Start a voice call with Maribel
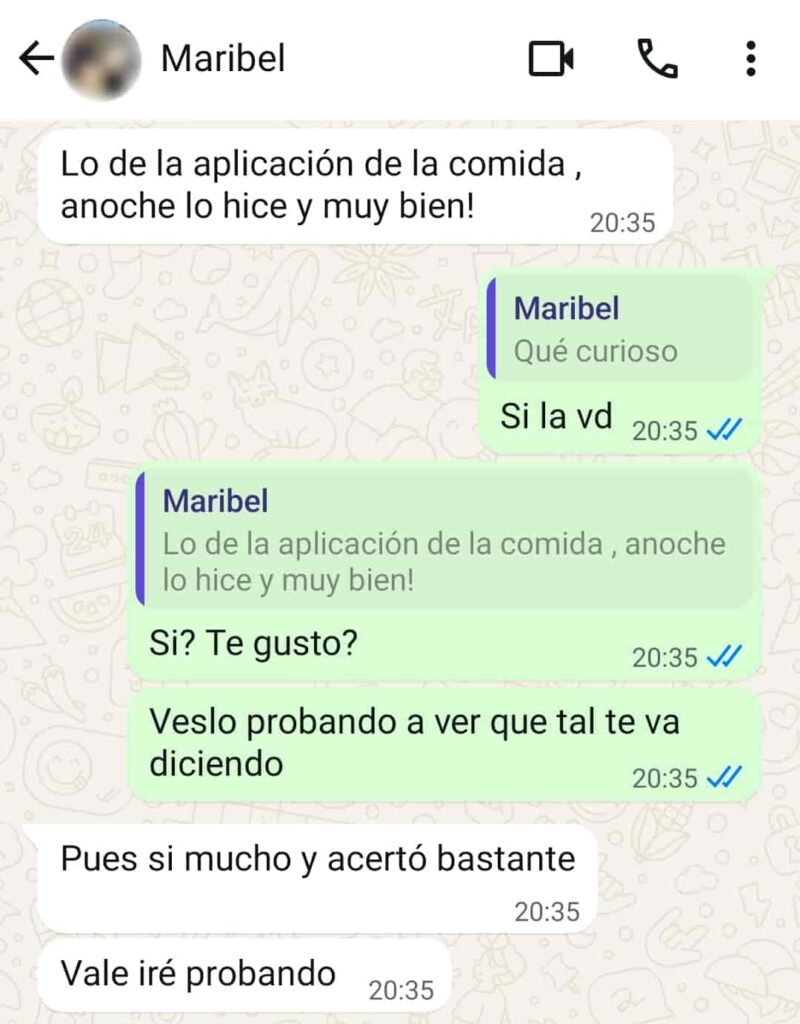 pyautogui.click(x=657, y=60)
